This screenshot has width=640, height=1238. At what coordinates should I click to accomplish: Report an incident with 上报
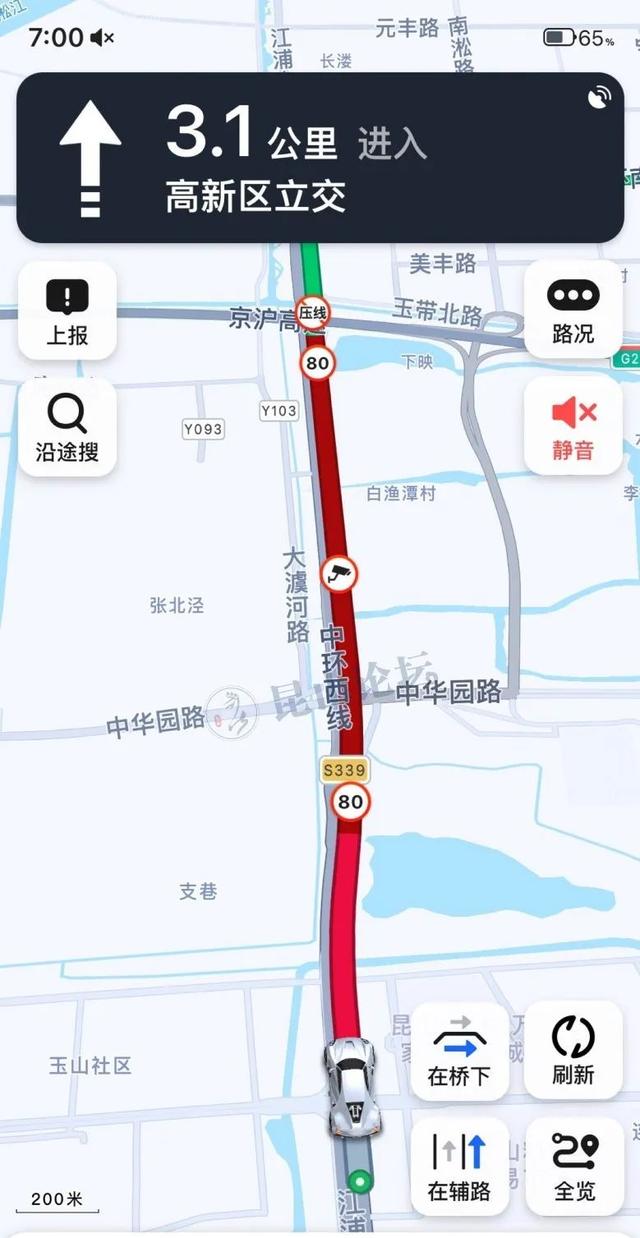click(67, 311)
